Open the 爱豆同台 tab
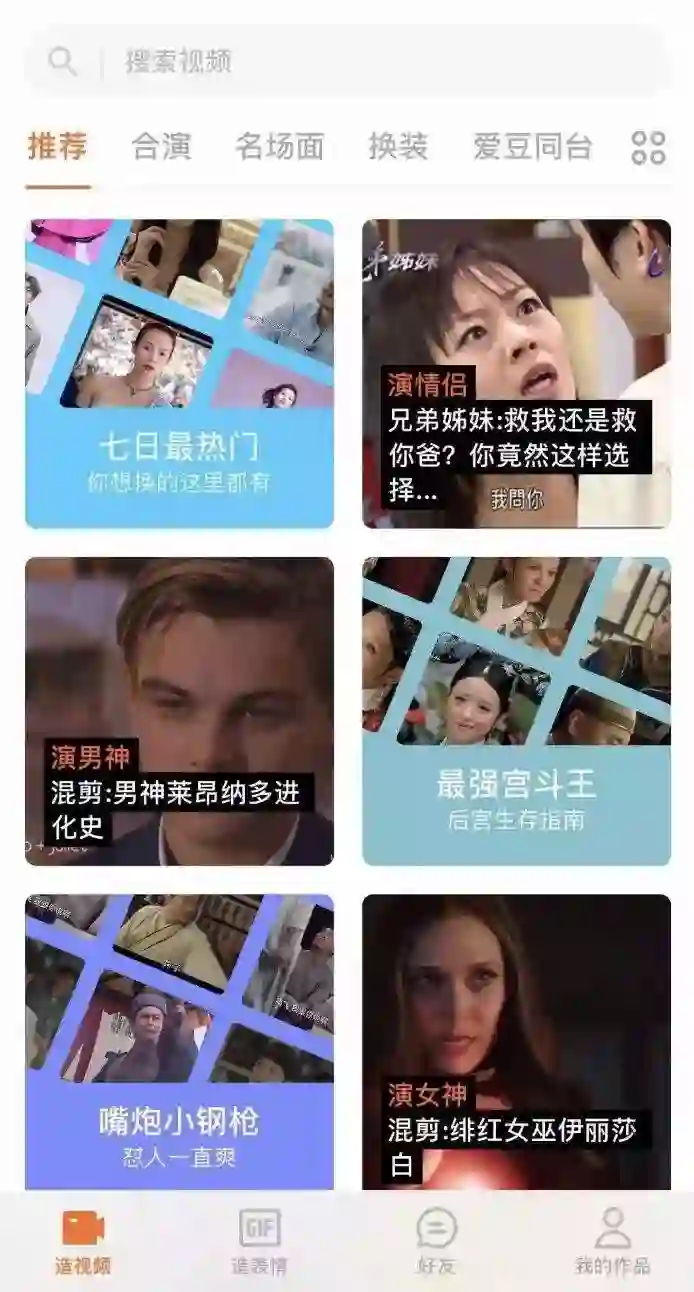Screen dimensions: 694x1292 [x=532, y=147]
